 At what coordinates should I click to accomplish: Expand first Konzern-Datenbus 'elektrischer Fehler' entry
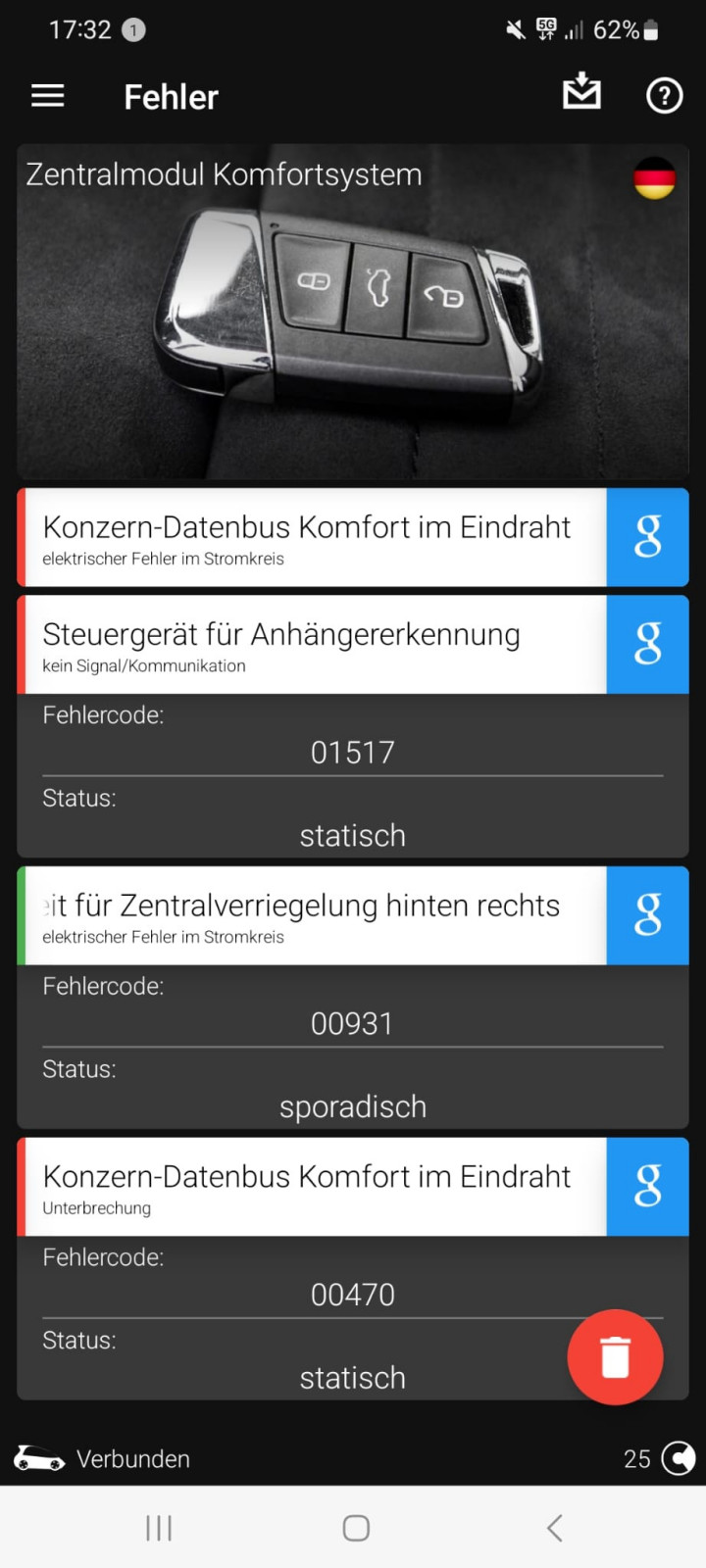click(x=314, y=538)
